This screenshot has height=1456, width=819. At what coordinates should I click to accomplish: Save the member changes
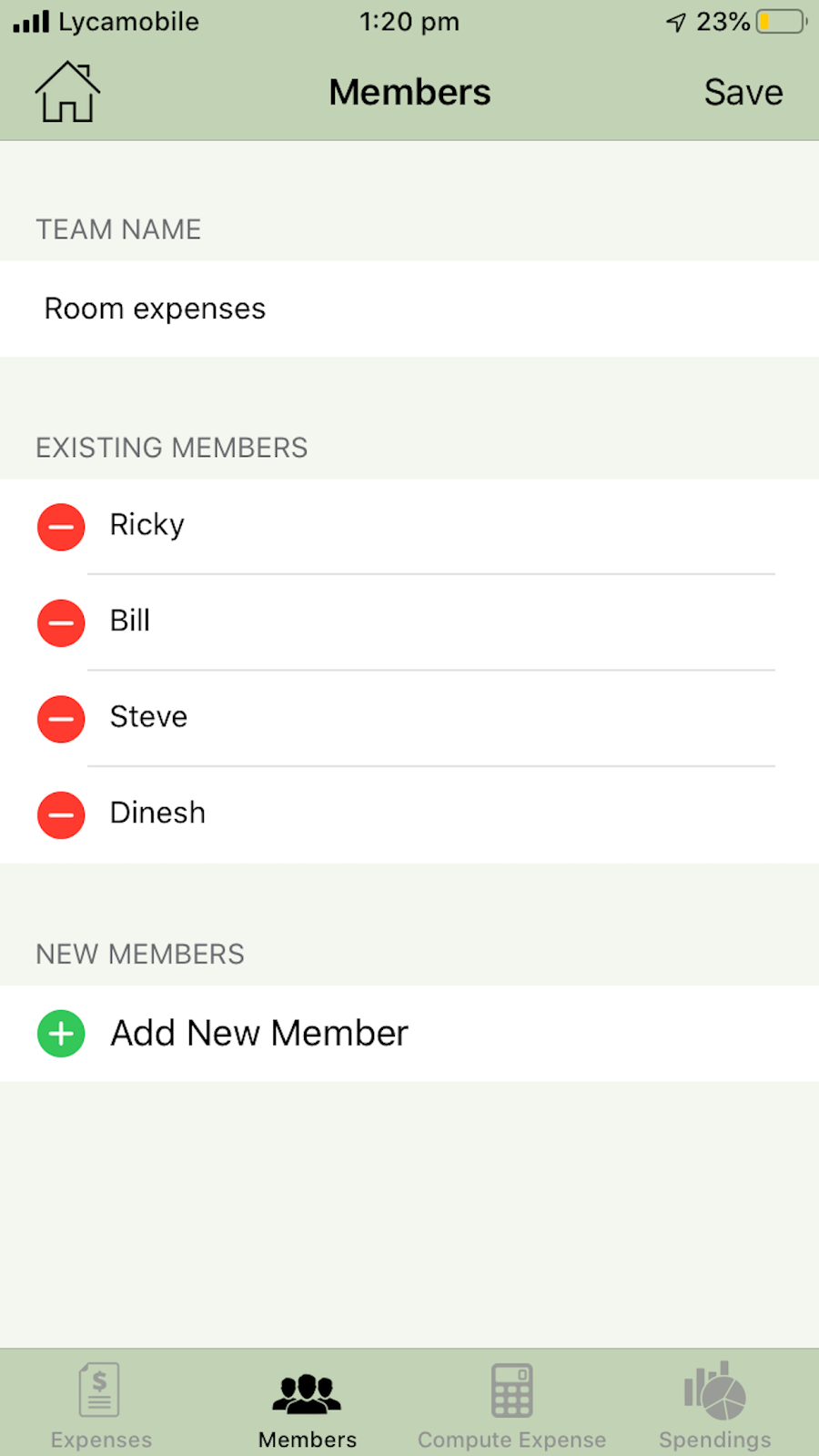click(x=743, y=92)
